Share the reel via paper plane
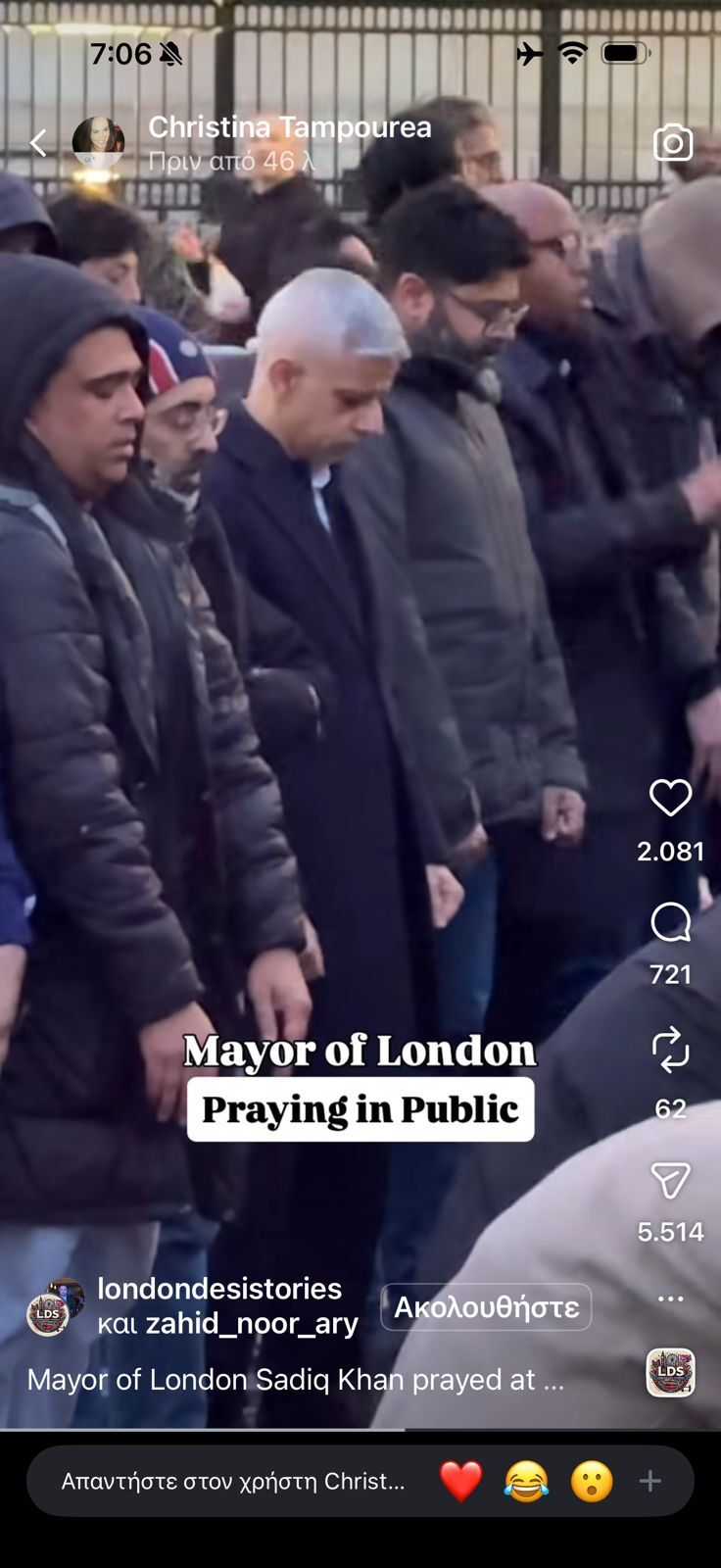This screenshot has width=721, height=1568. [x=670, y=1181]
